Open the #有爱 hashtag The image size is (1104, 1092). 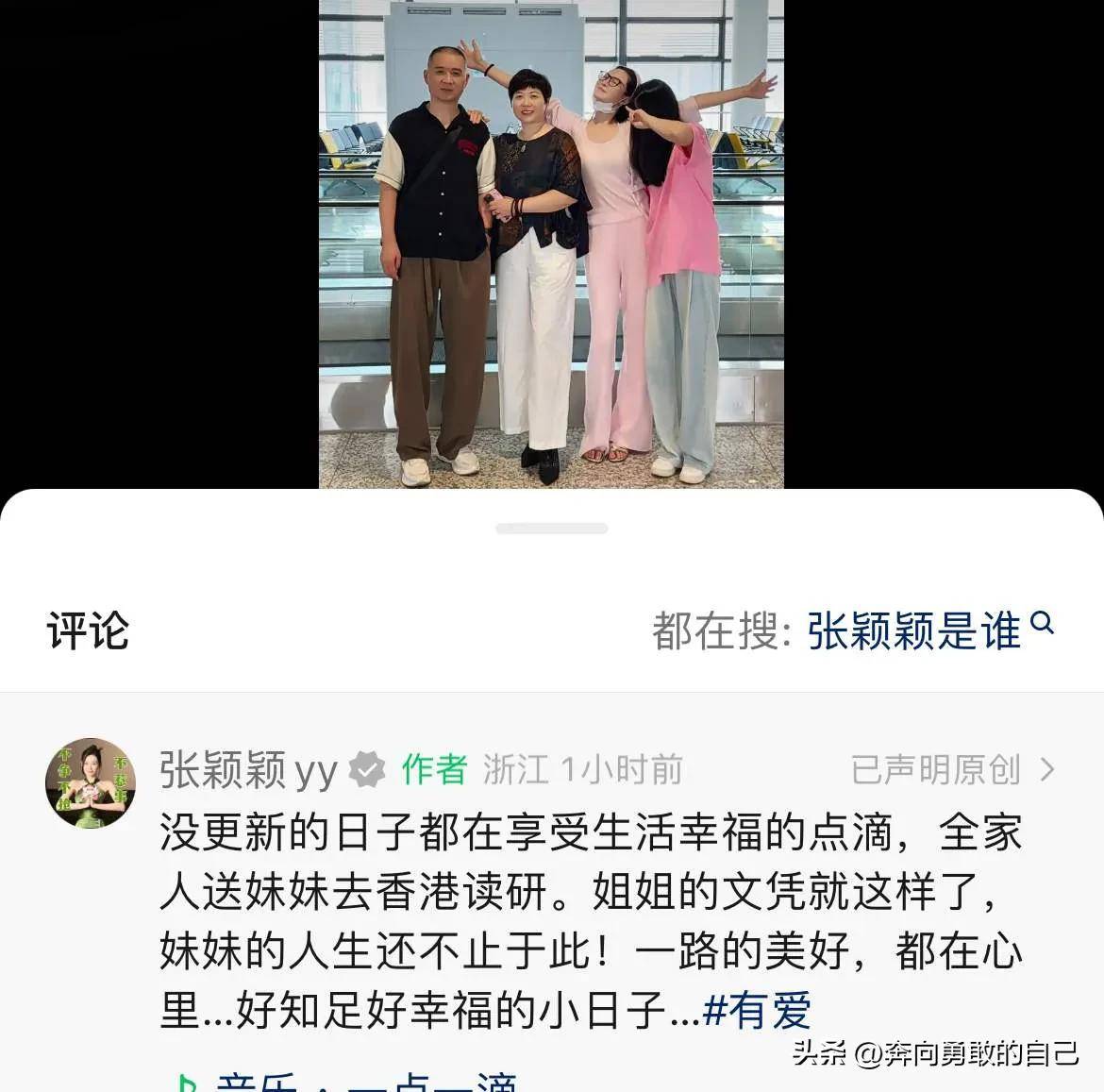pyautogui.click(x=758, y=1011)
